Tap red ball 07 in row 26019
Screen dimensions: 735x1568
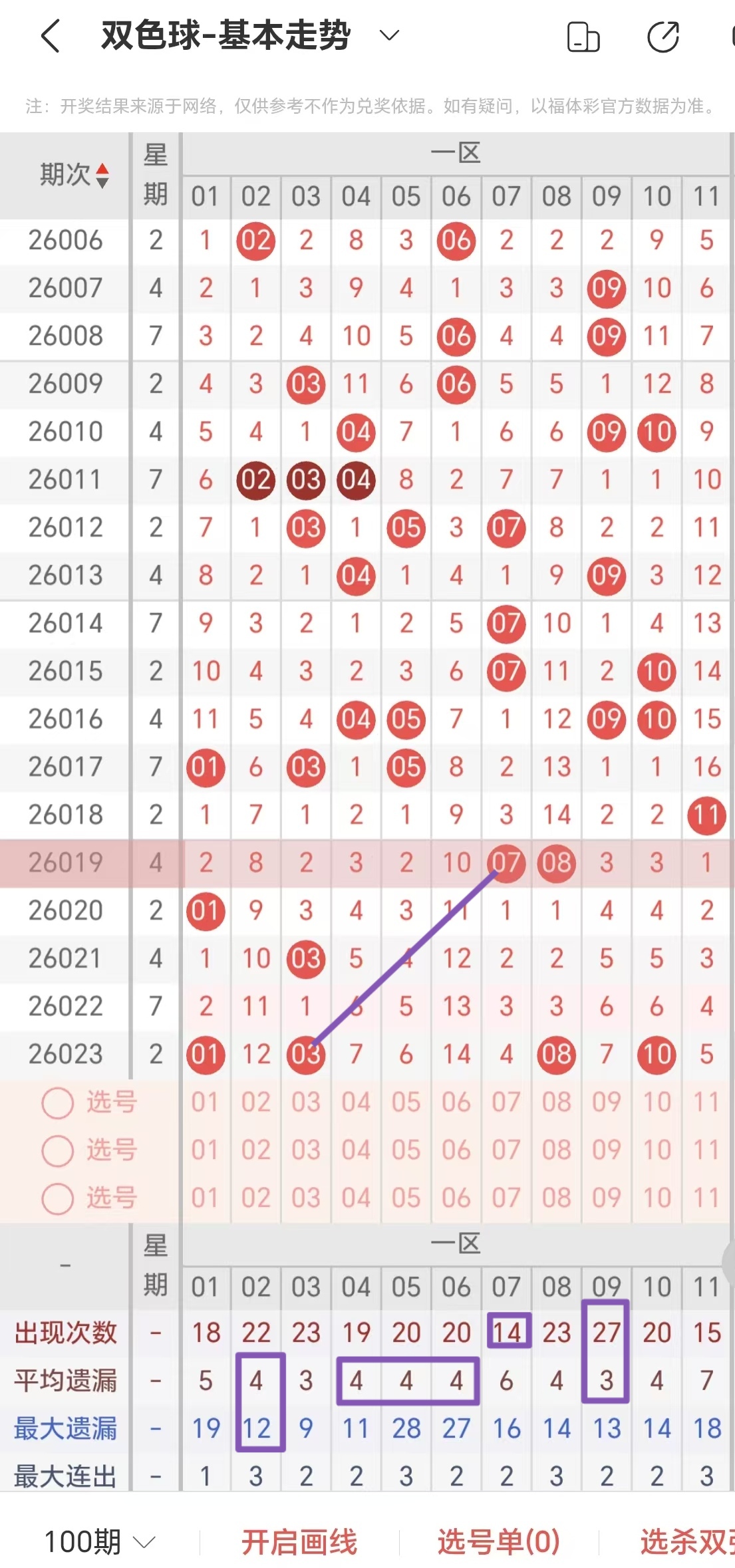506,863
